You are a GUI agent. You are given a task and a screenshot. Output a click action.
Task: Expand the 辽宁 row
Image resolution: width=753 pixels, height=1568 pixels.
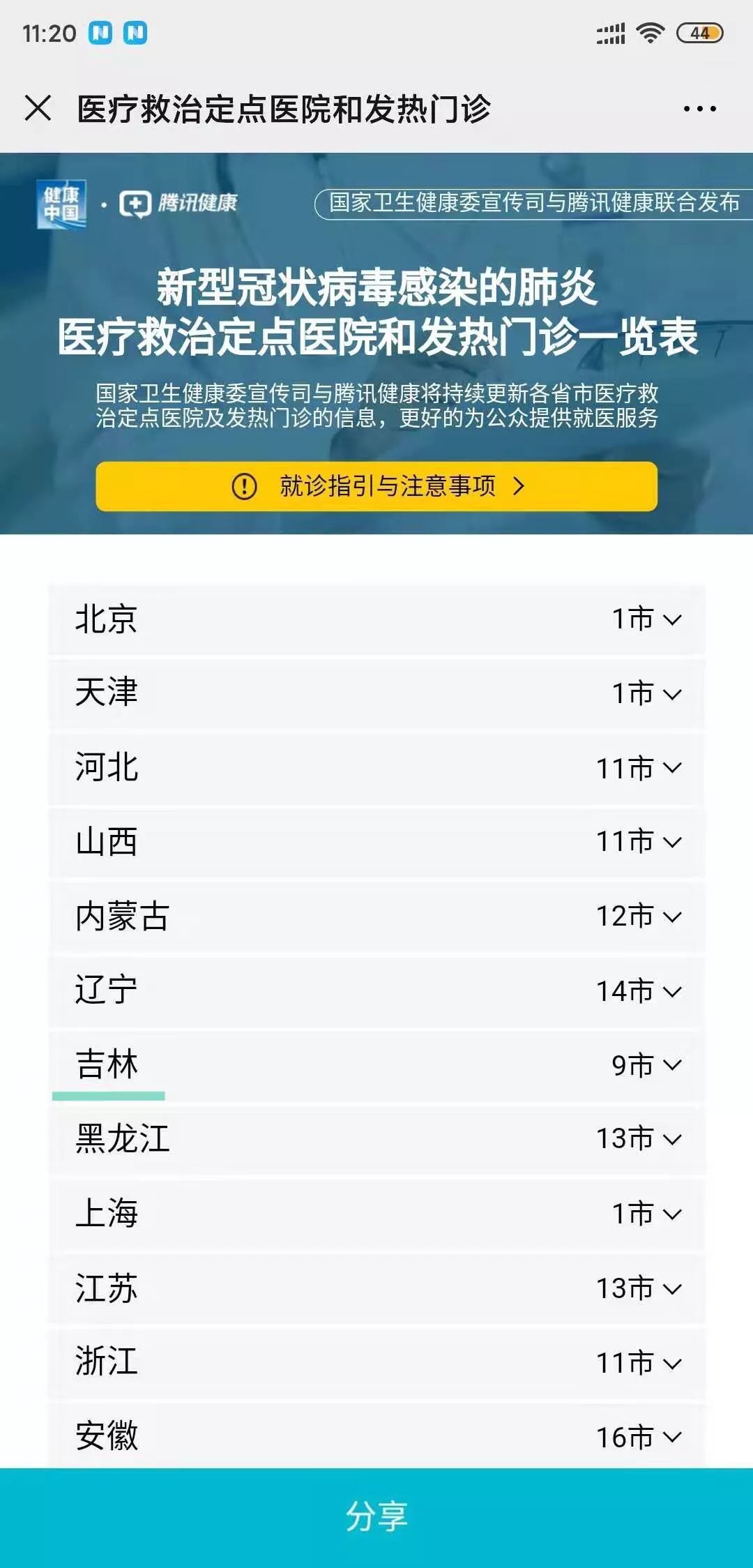(639, 991)
